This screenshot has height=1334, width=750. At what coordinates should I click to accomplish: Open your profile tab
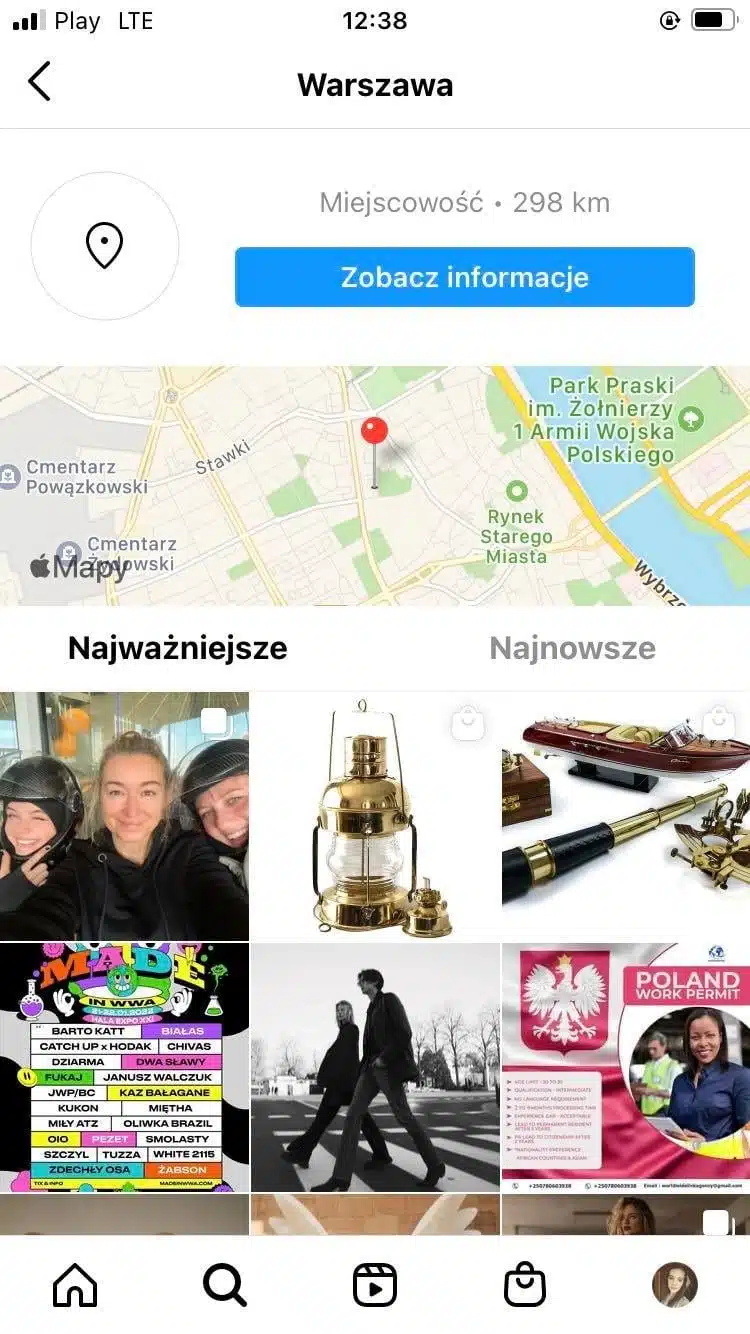[x=675, y=1285]
